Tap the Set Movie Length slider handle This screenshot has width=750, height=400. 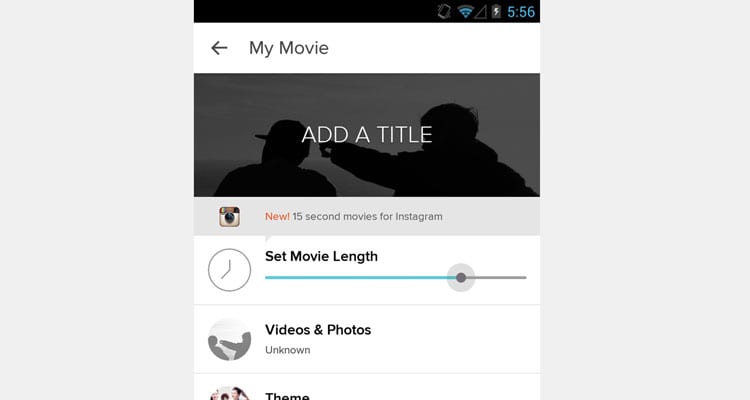pos(461,278)
